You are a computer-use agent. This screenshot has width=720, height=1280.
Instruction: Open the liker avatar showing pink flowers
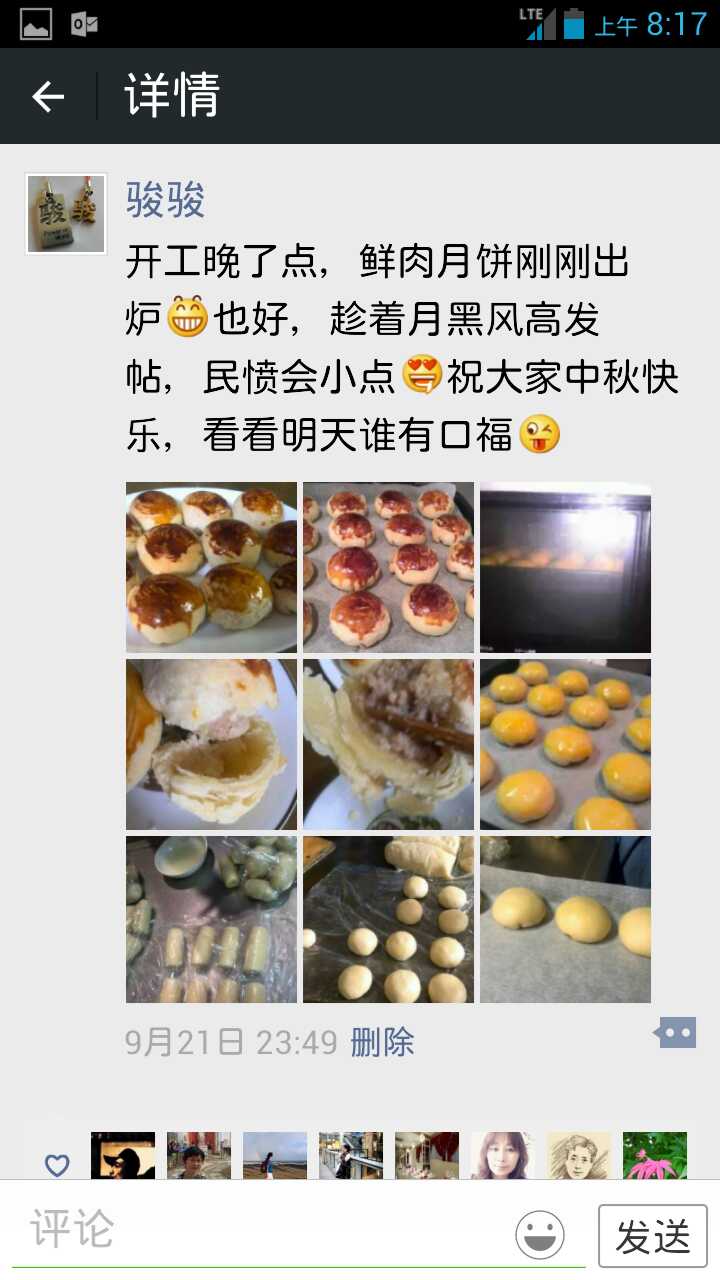click(655, 1156)
